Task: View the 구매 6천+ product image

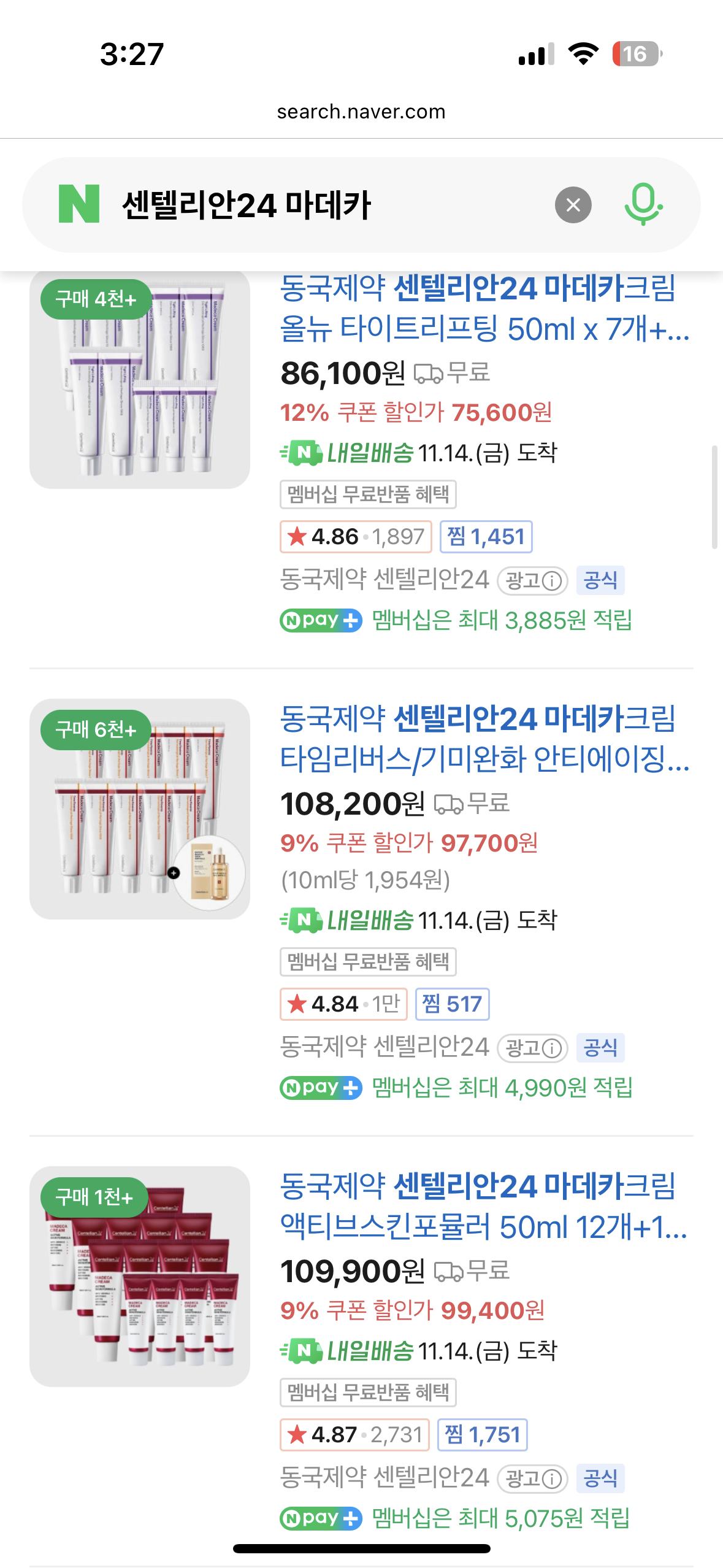Action: point(140,809)
